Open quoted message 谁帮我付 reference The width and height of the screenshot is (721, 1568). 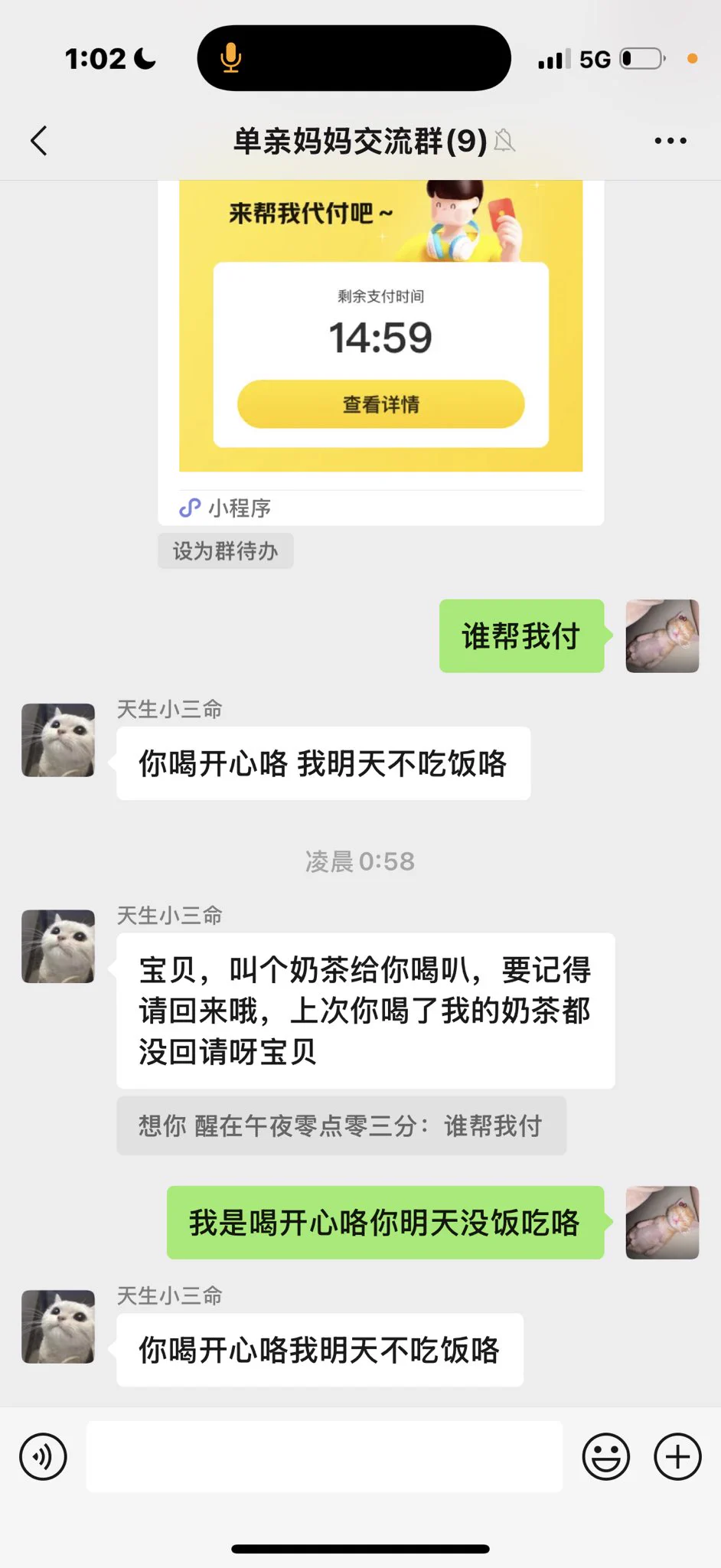(341, 1125)
